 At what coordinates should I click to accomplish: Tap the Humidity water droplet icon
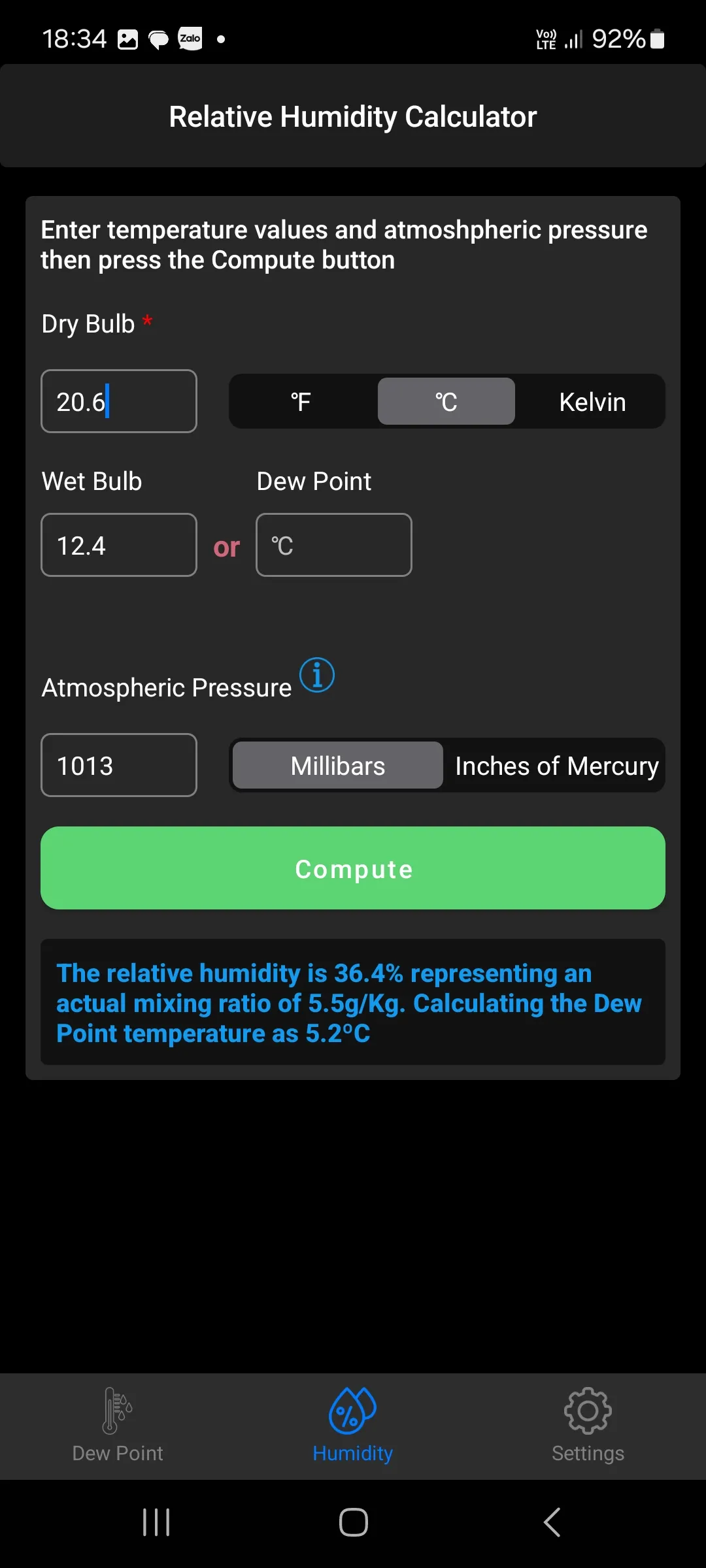352,1411
